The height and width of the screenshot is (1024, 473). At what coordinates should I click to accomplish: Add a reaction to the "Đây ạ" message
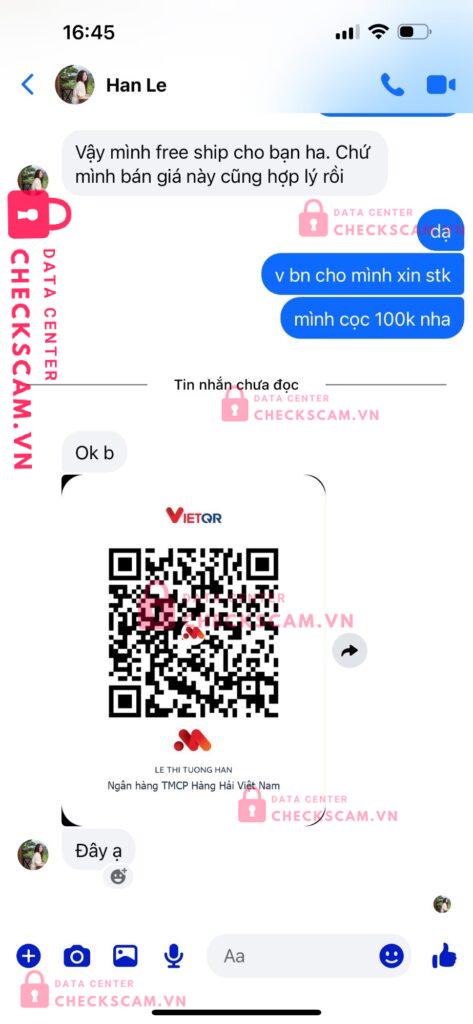(118, 876)
